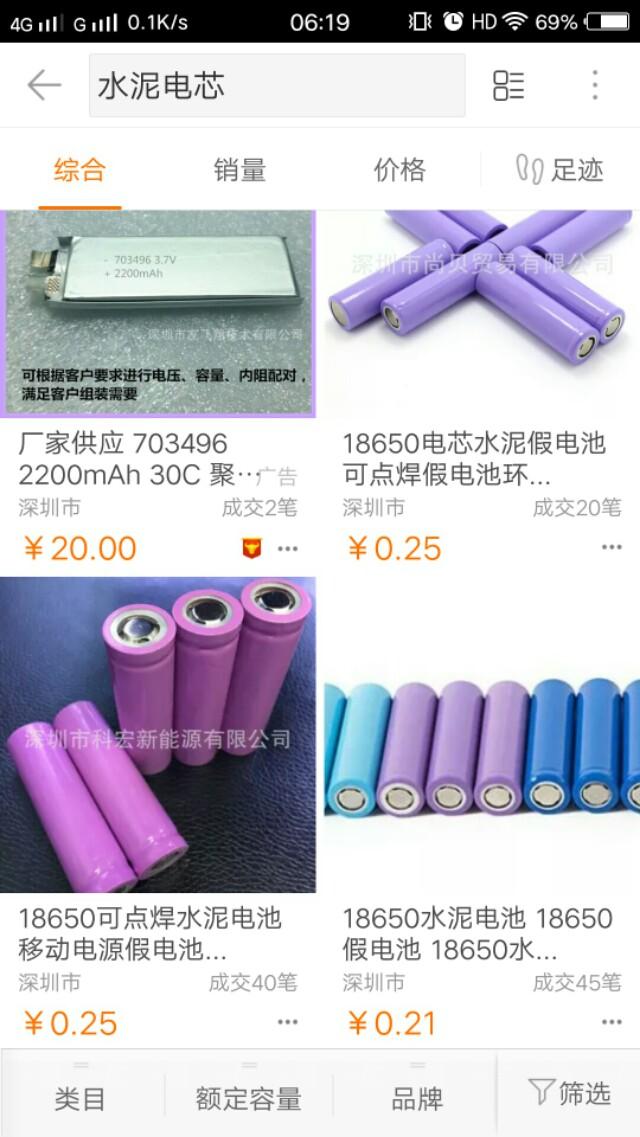Sort results by 价格

(x=399, y=170)
